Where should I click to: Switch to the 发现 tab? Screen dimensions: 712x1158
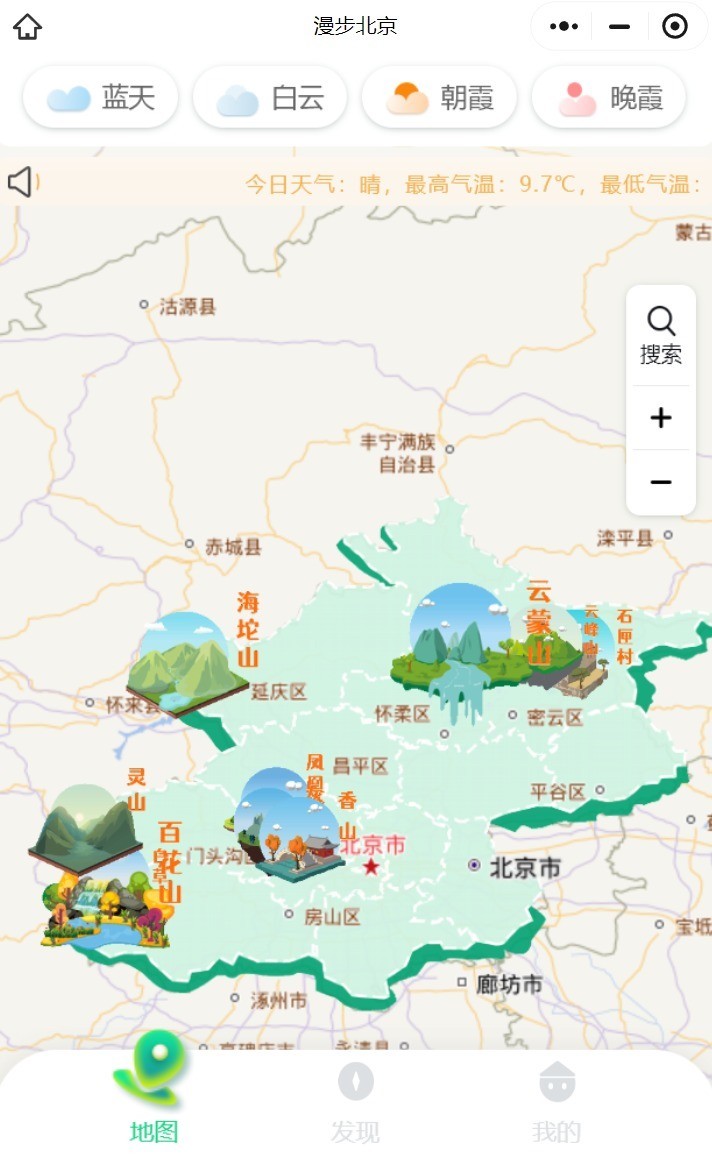(x=356, y=1100)
